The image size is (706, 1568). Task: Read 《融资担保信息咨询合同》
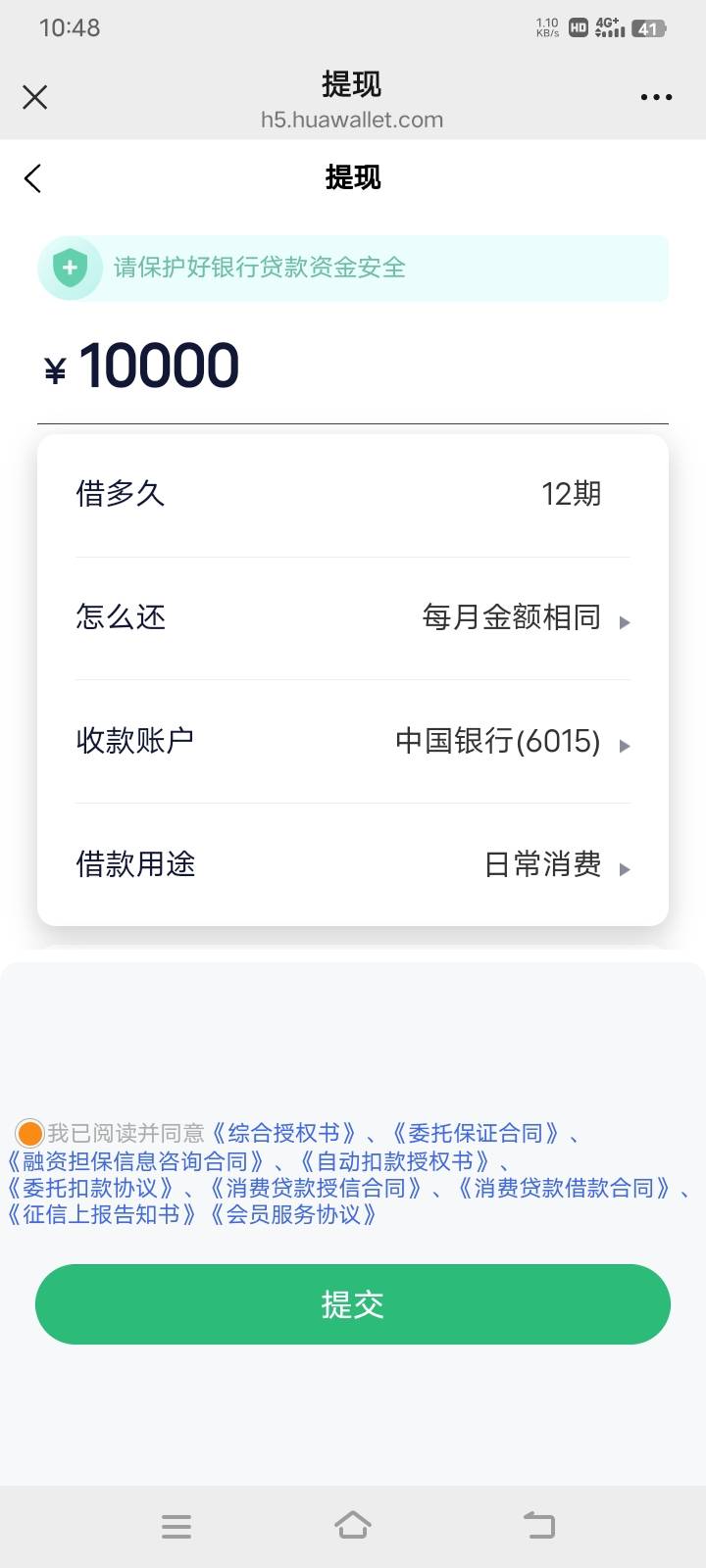pyautogui.click(x=135, y=1161)
